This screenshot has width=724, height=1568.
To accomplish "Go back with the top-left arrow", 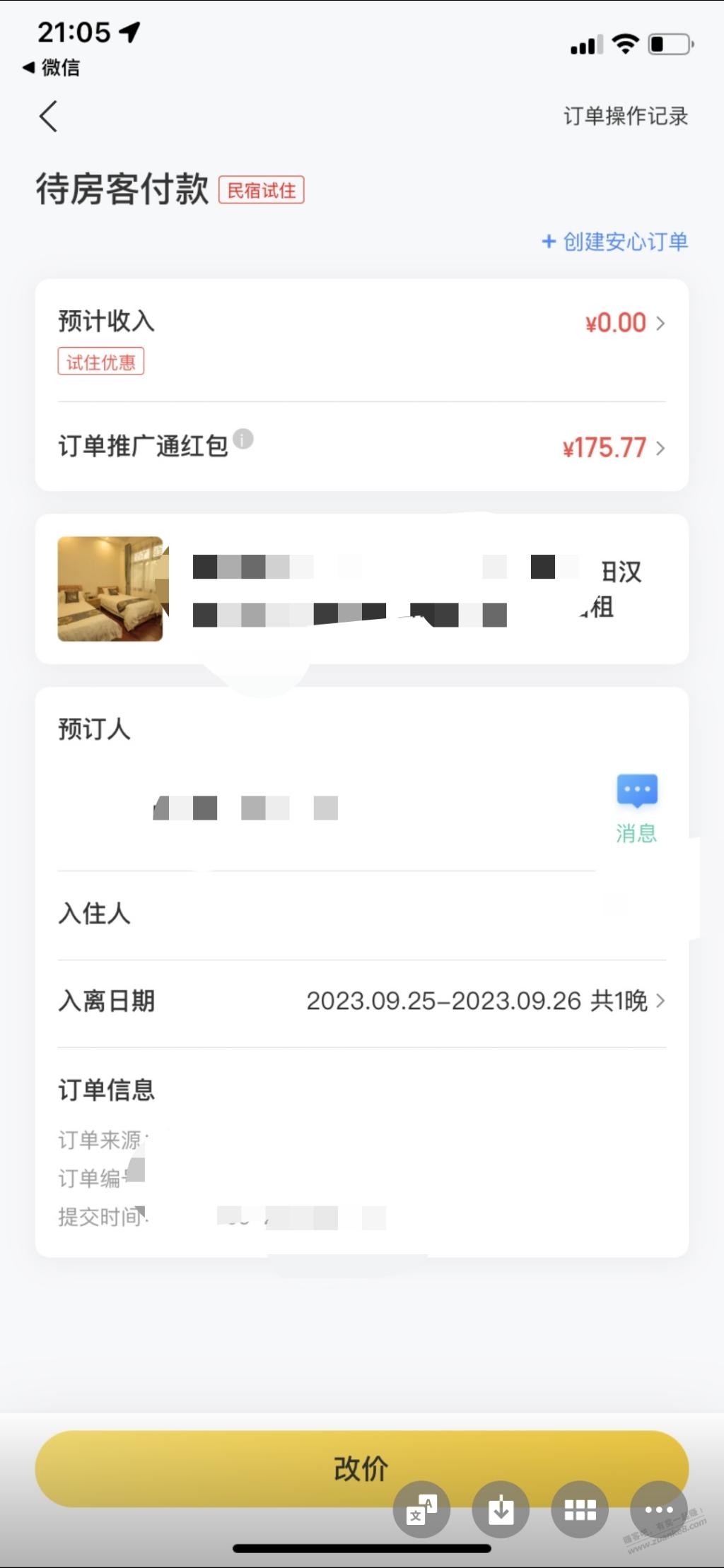I will (x=48, y=116).
